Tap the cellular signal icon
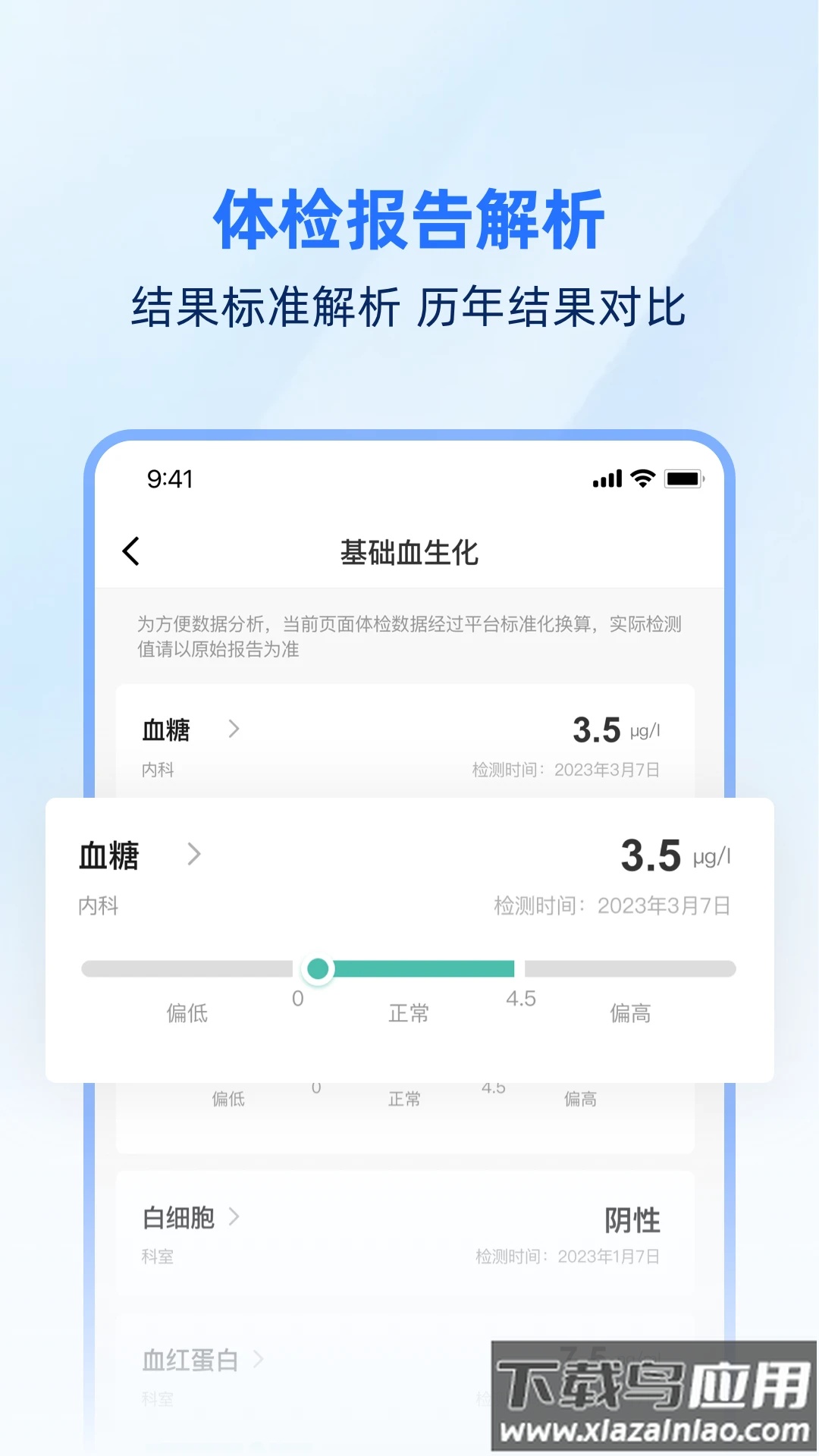Image resolution: width=819 pixels, height=1456 pixels. [x=608, y=479]
